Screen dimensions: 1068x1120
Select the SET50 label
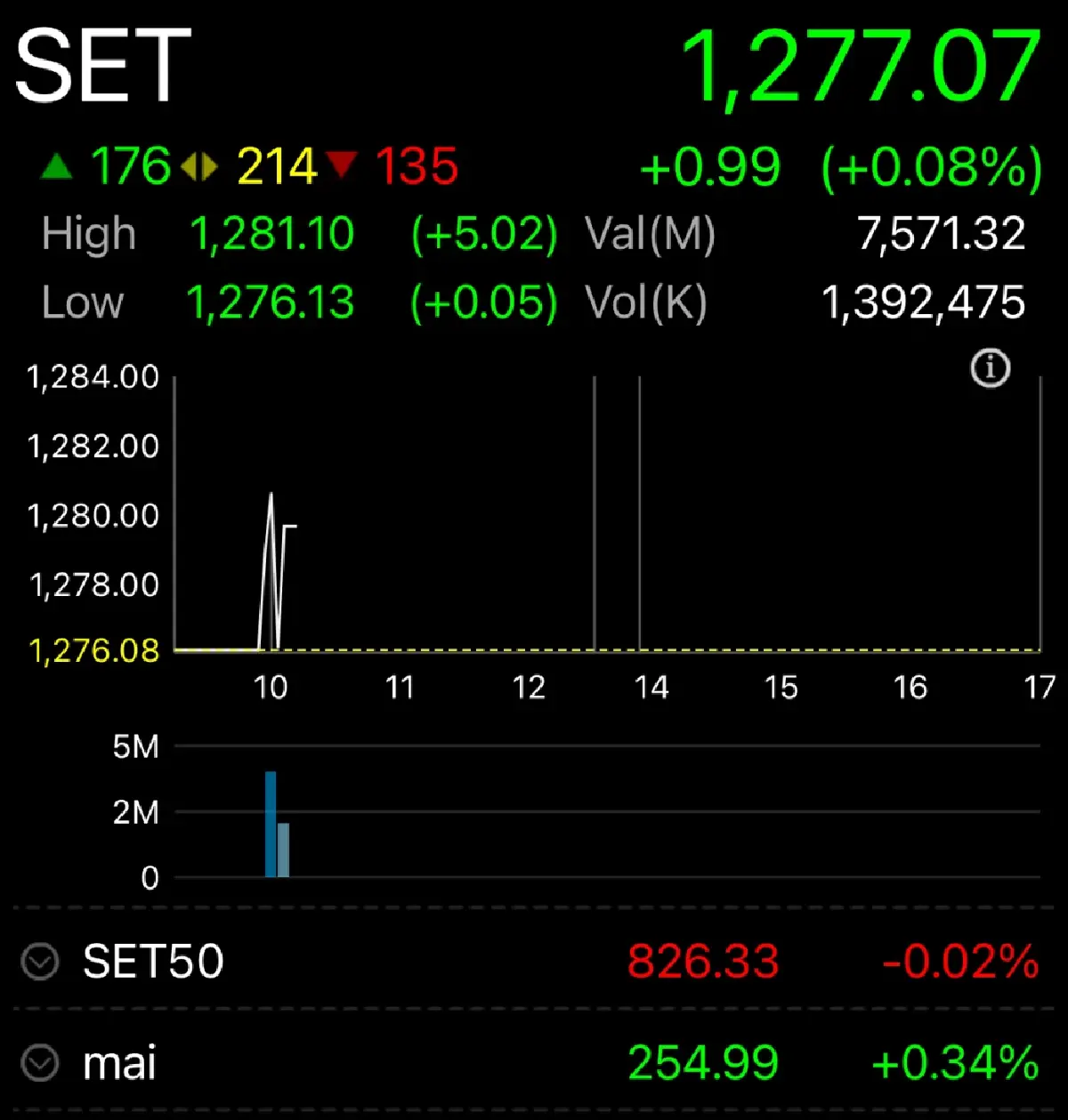[x=153, y=962]
